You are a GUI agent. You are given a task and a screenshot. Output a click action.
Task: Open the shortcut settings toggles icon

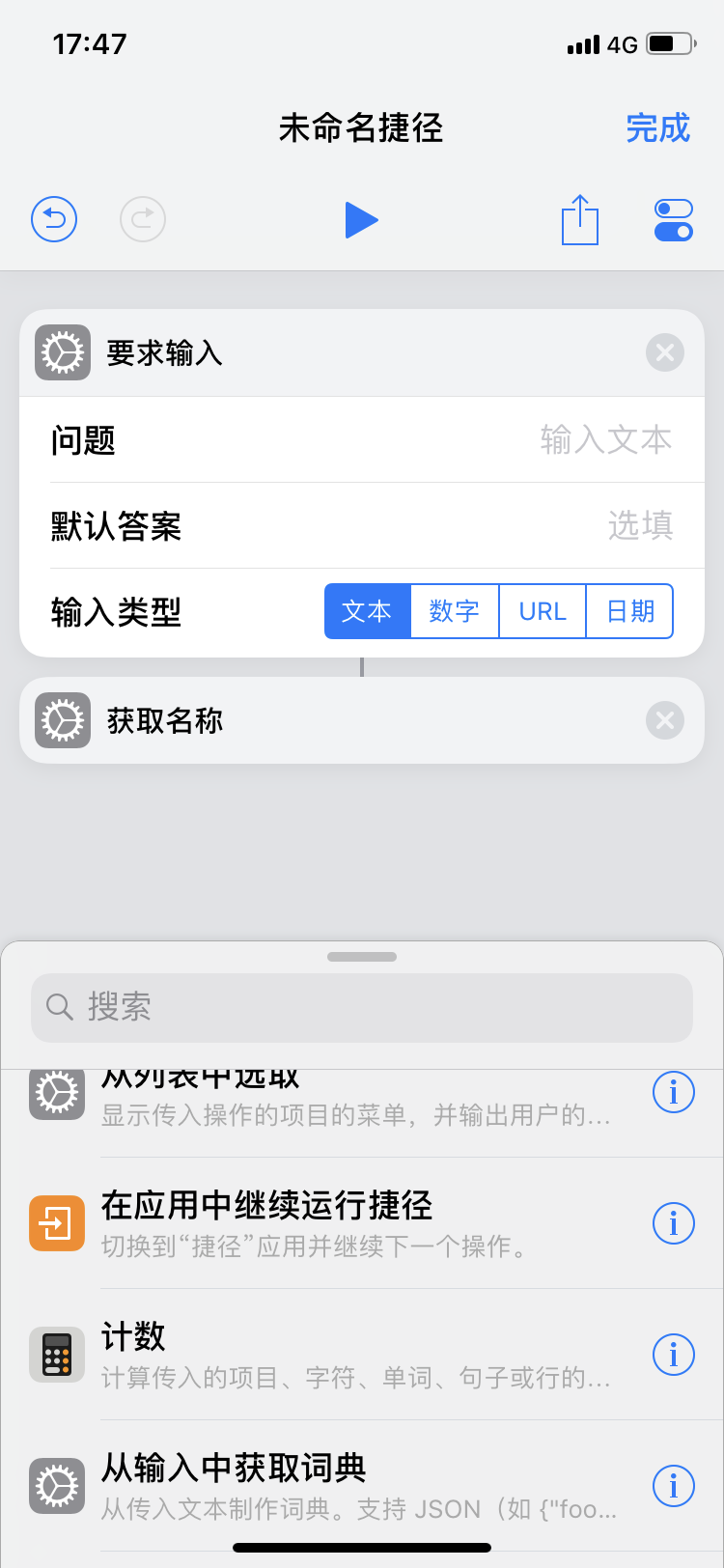click(x=673, y=220)
